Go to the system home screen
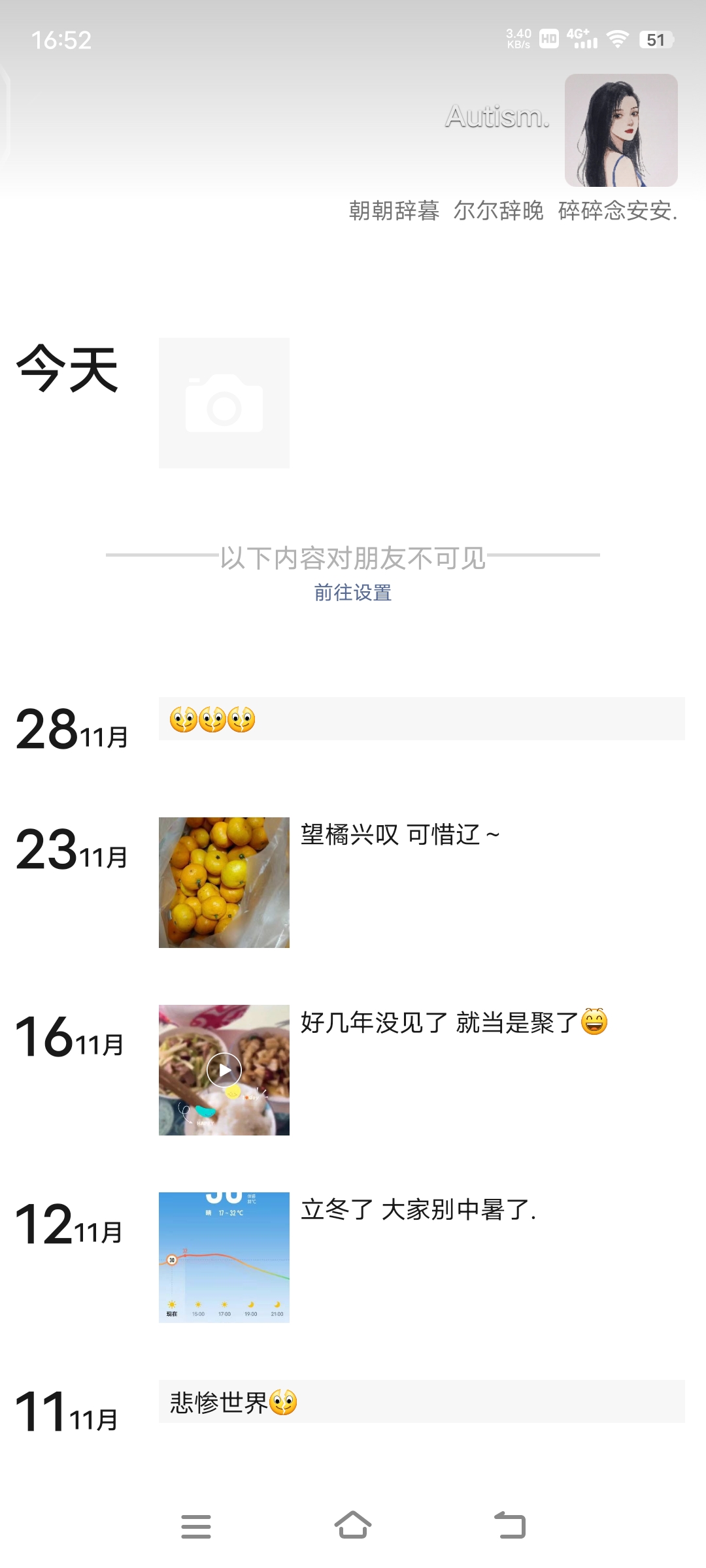Screen dimensions: 706x1568 click(353, 1526)
